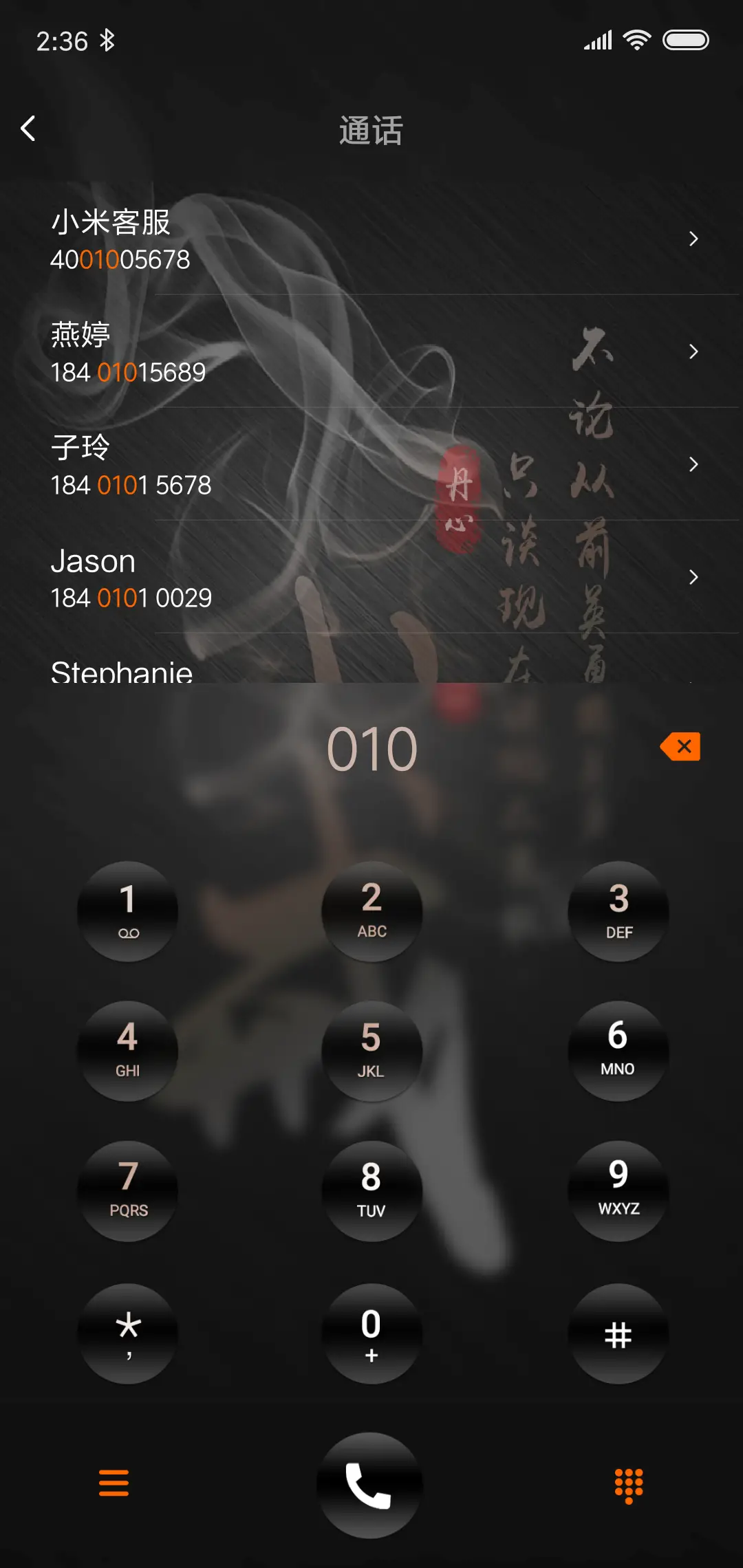The image size is (743, 1568).
Task: Tap the call button to dial 010
Action: 371,1485
